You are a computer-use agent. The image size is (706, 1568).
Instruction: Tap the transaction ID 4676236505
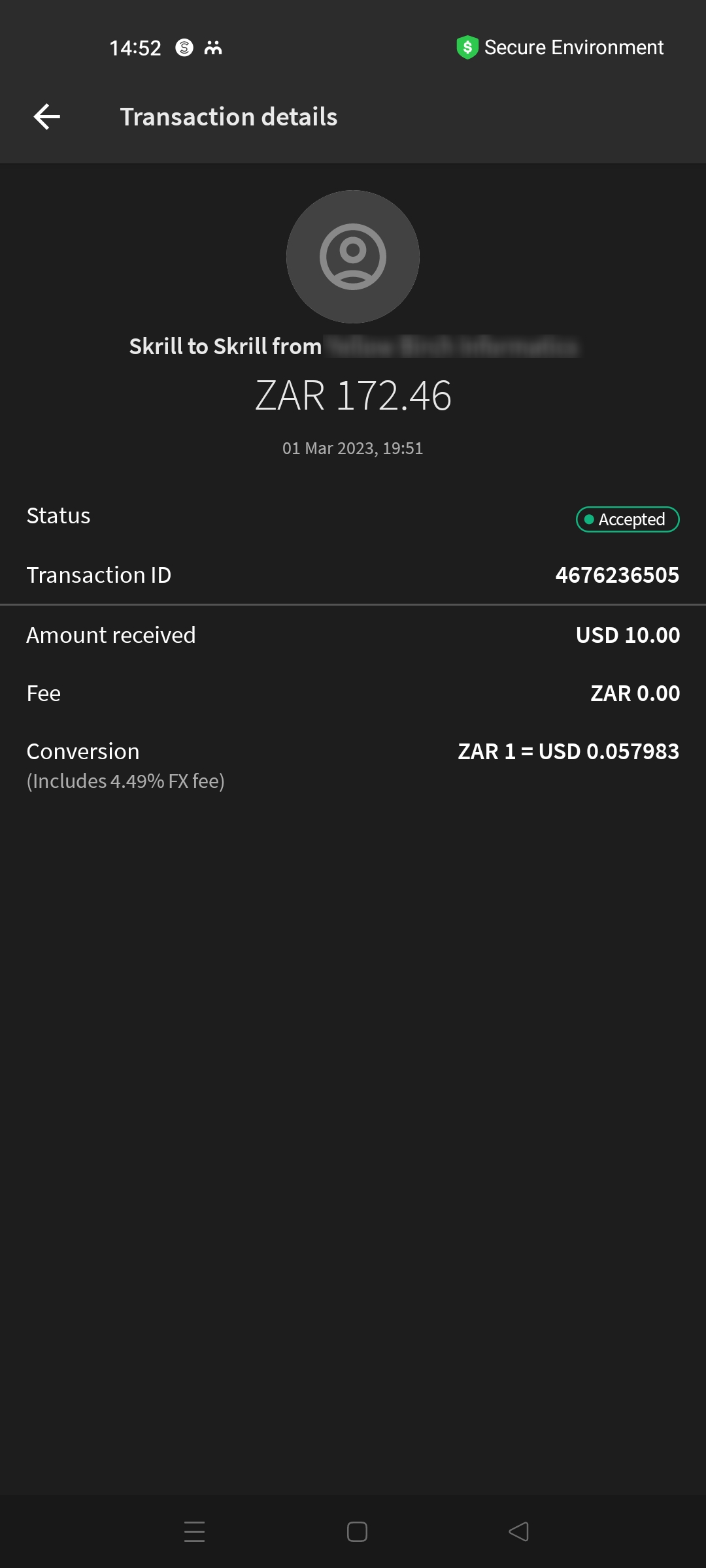tap(616, 575)
